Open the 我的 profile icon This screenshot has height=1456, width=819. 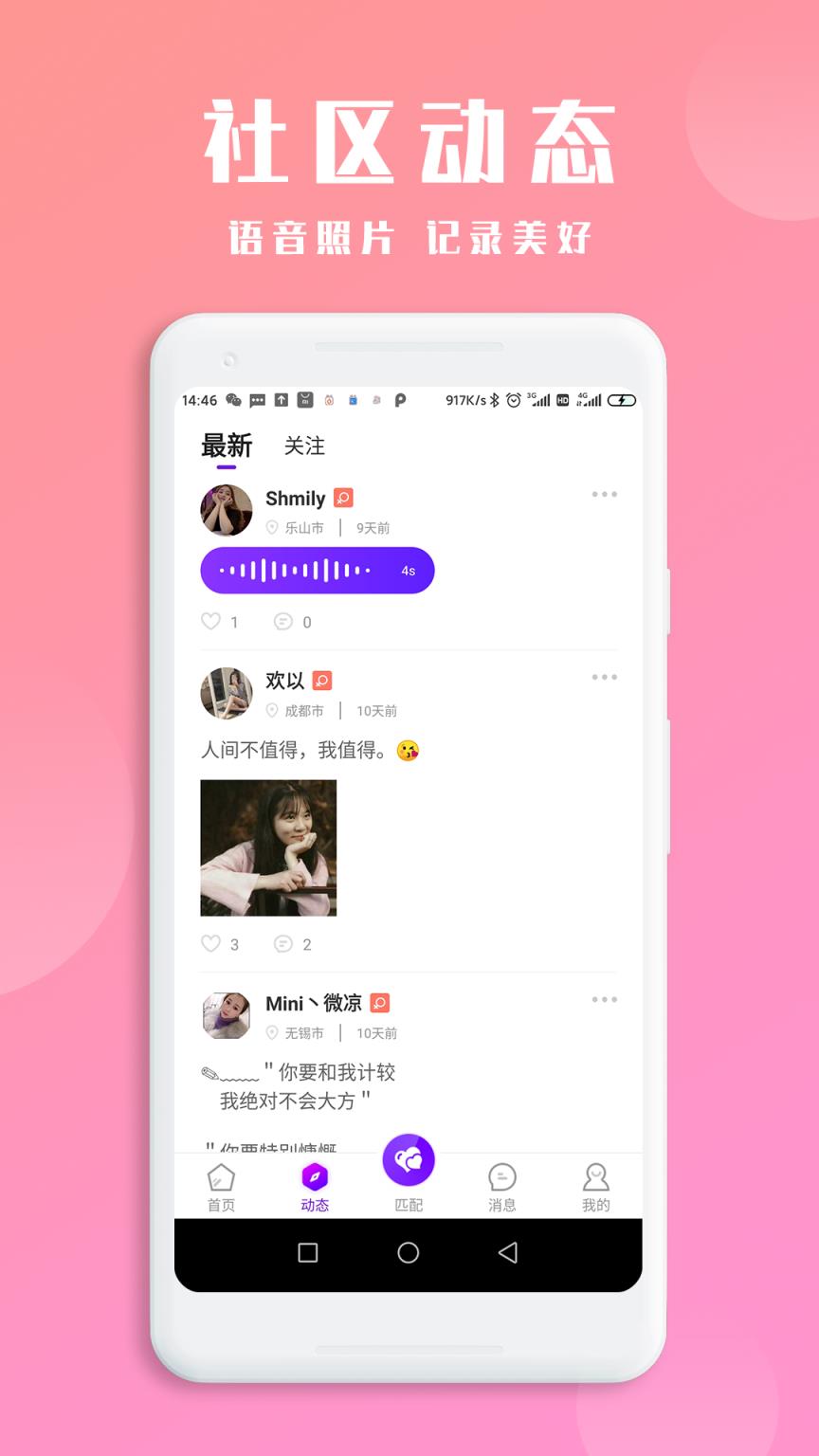[x=595, y=1178]
